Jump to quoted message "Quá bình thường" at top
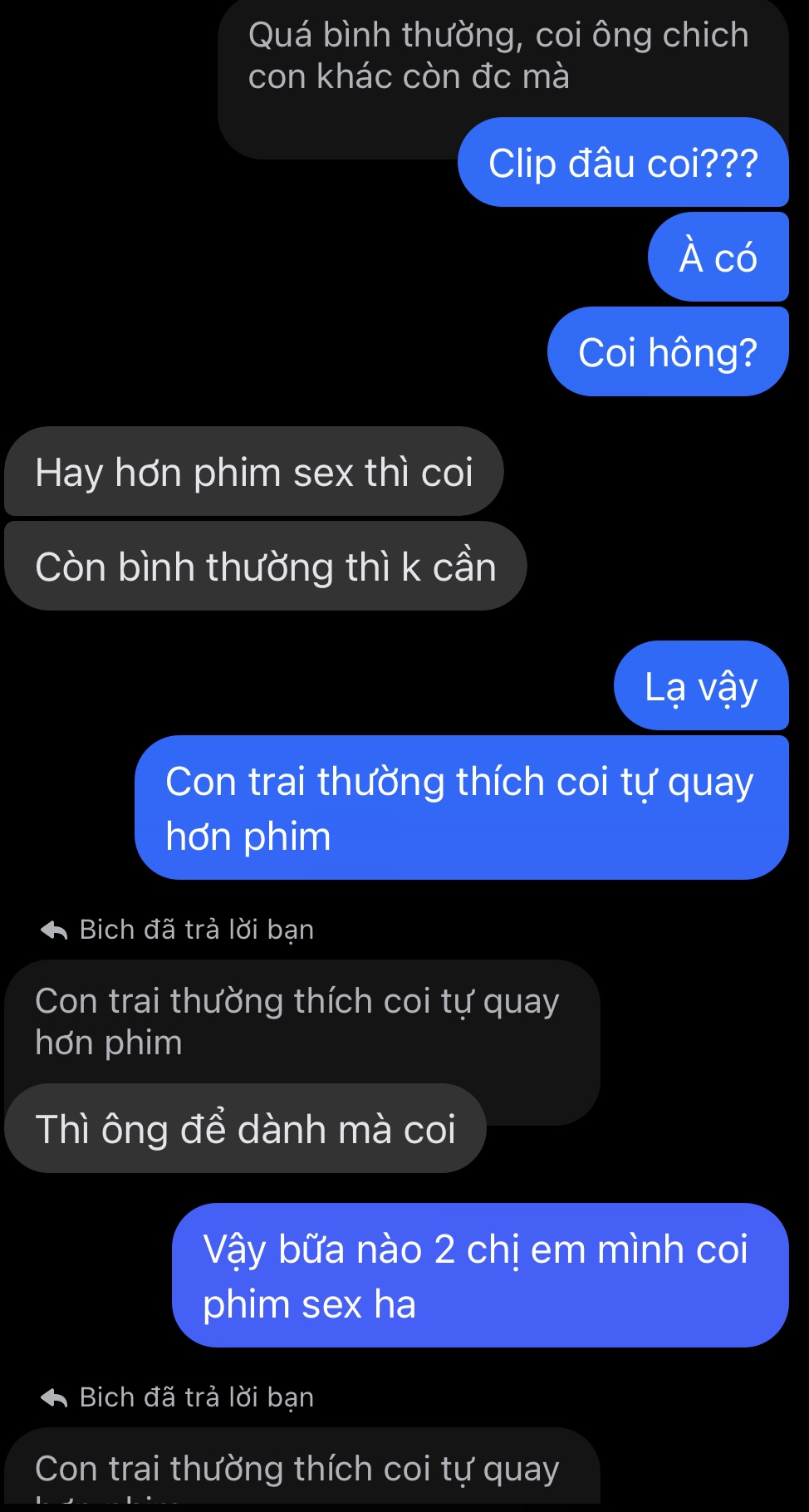Image resolution: width=809 pixels, height=1512 pixels. pyautogui.click(x=498, y=56)
